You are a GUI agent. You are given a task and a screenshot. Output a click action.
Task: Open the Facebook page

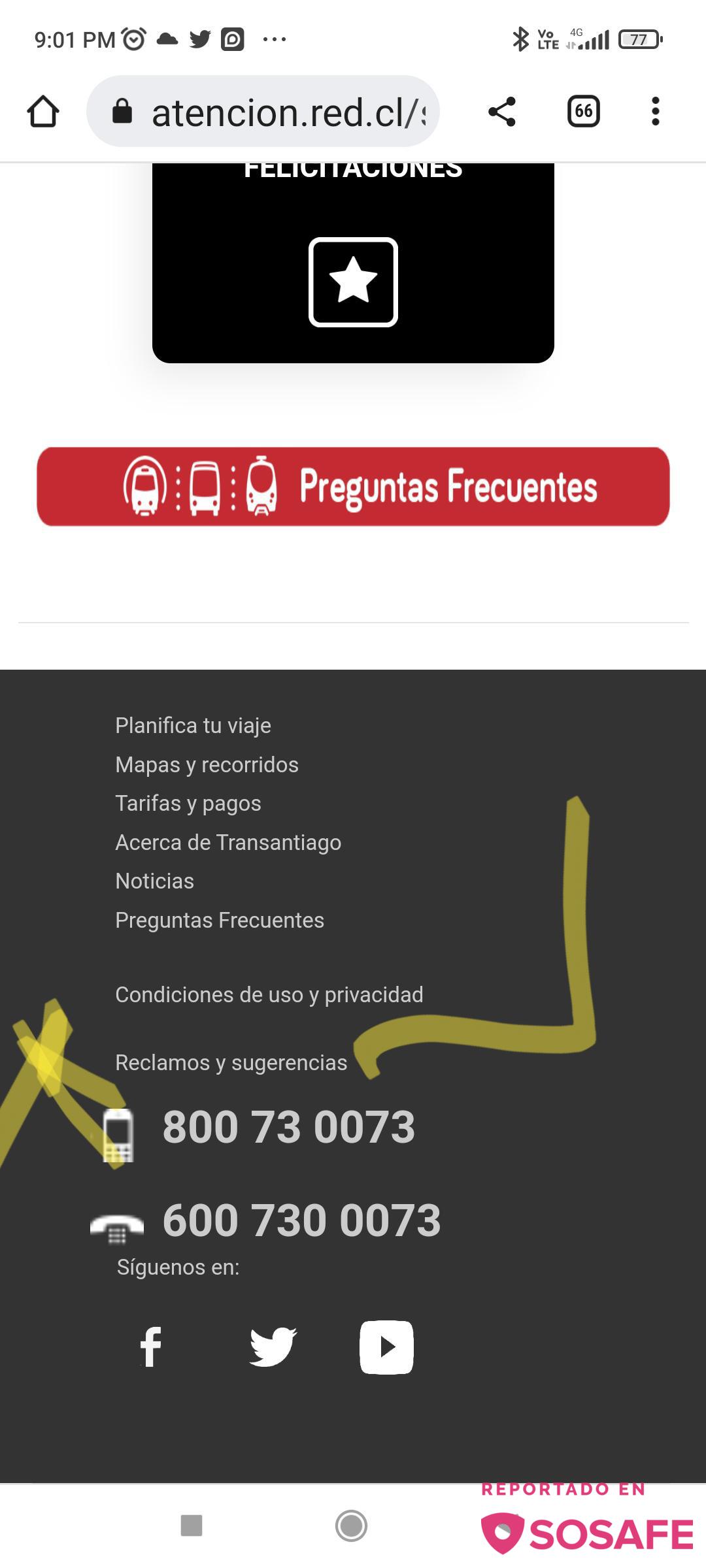pyautogui.click(x=151, y=1347)
